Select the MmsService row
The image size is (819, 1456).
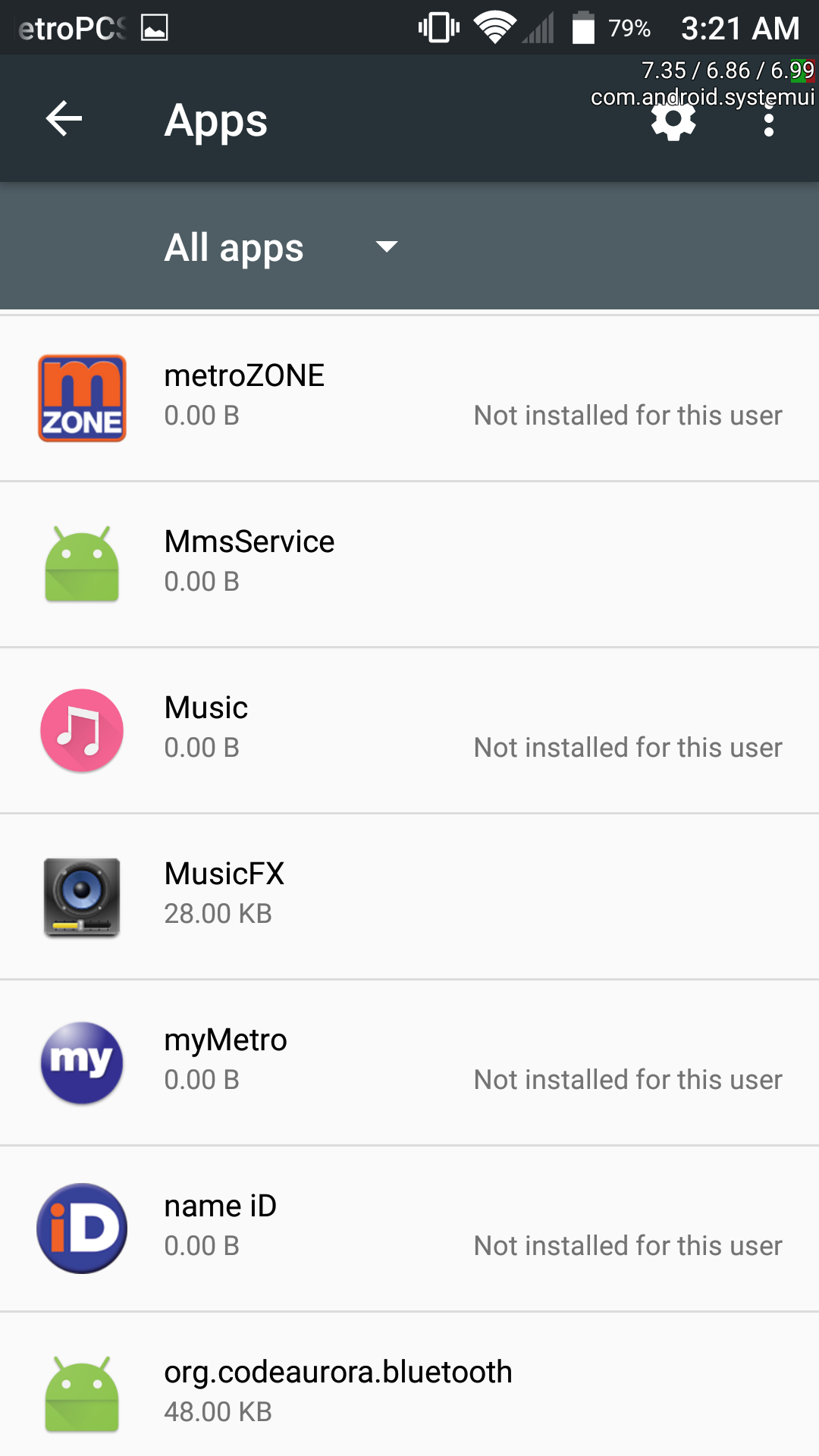coord(409,564)
